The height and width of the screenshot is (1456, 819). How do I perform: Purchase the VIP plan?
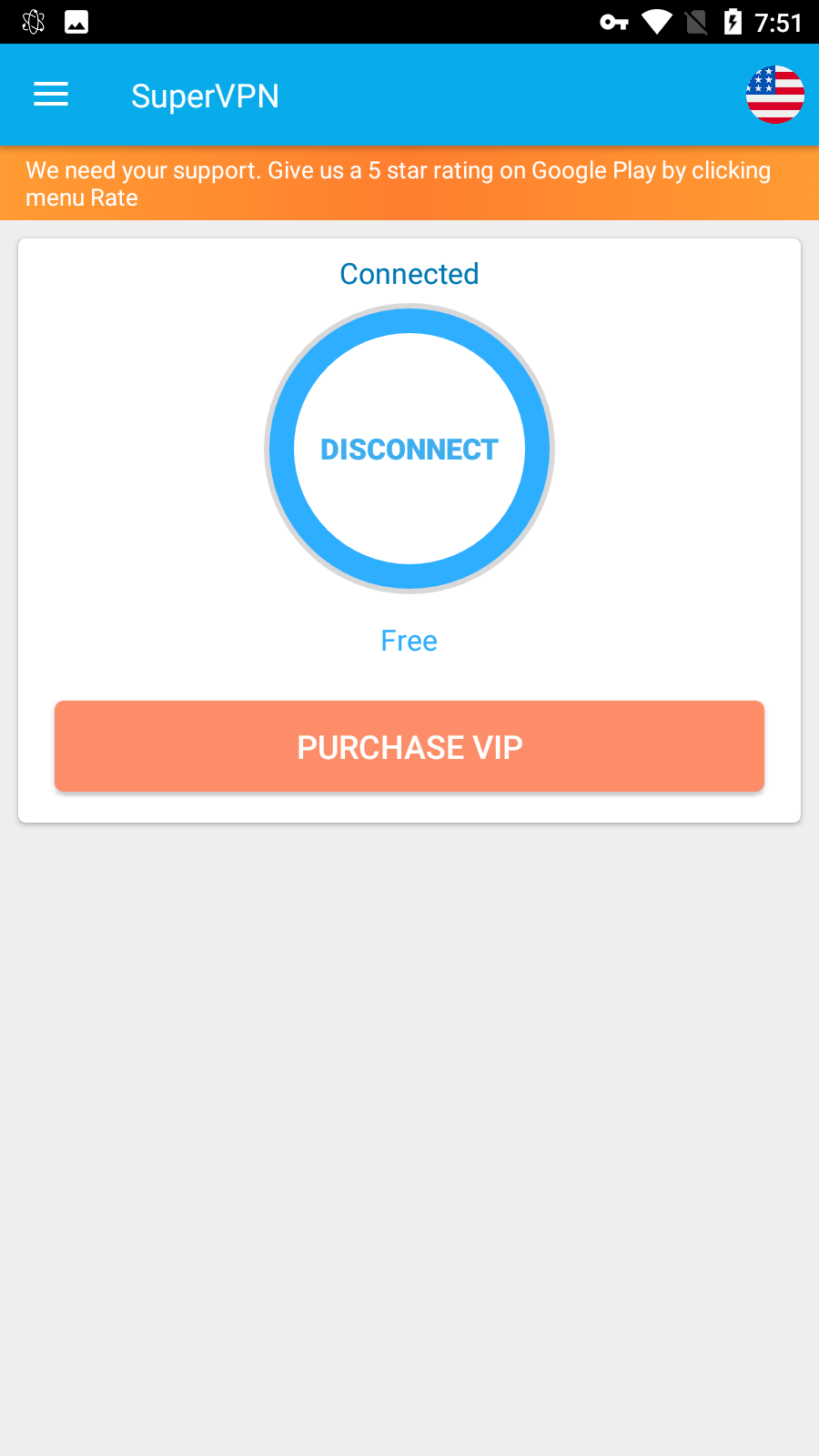(x=409, y=746)
